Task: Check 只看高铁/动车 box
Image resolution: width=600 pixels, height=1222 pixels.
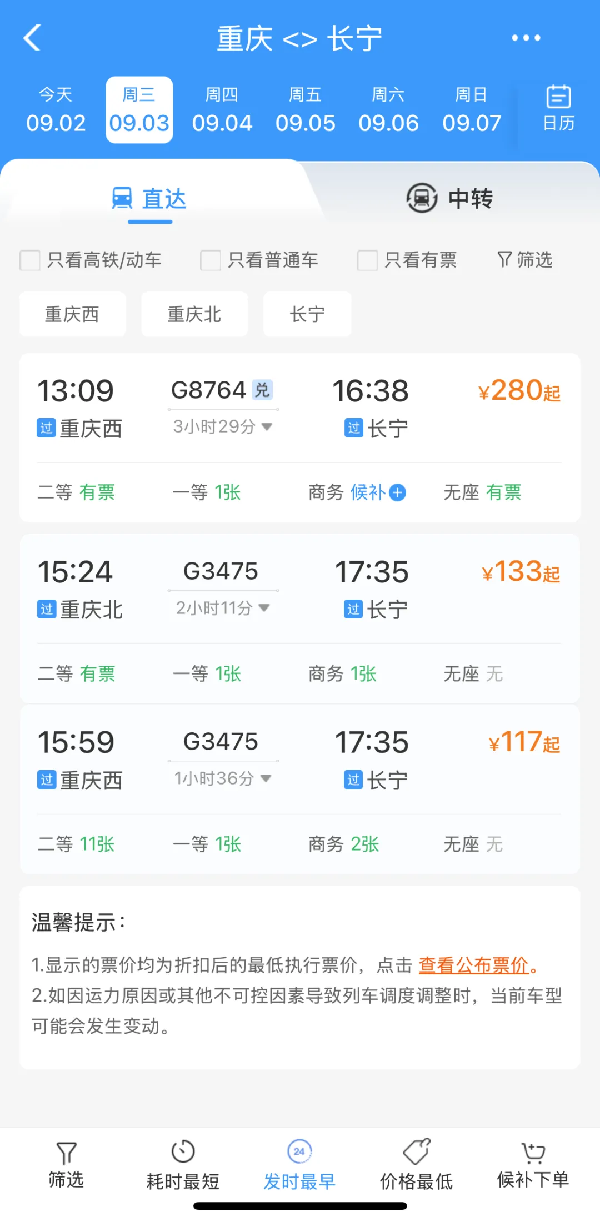Action: [91, 260]
